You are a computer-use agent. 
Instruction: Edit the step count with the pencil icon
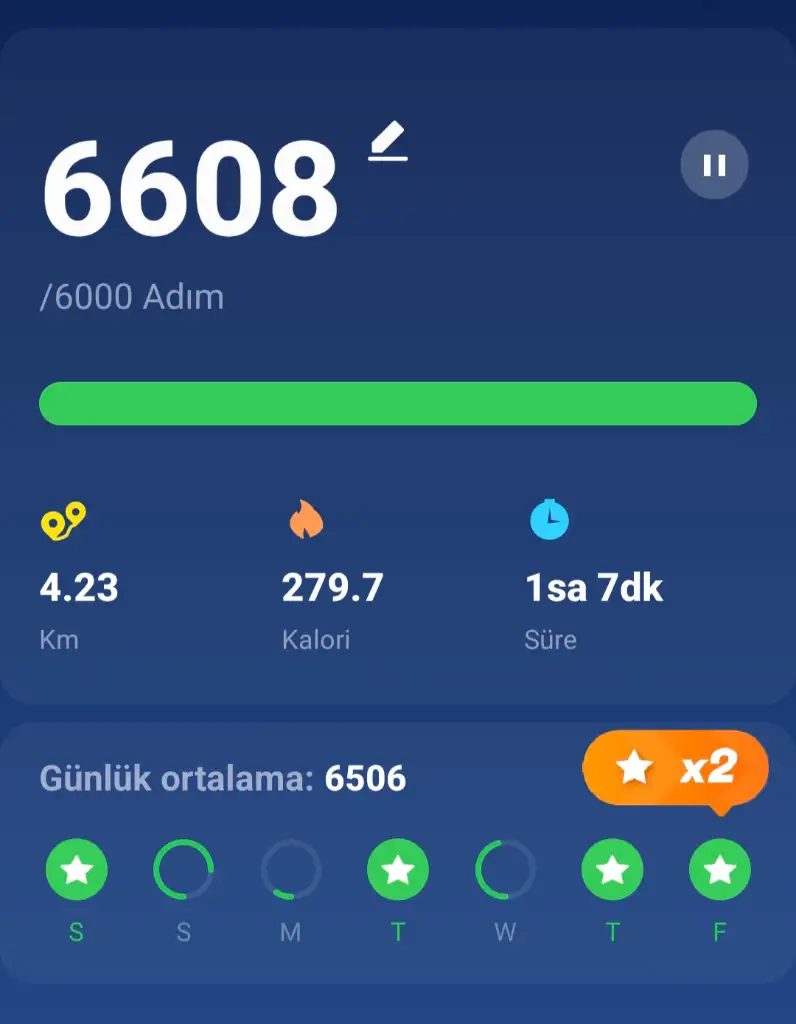(388, 142)
